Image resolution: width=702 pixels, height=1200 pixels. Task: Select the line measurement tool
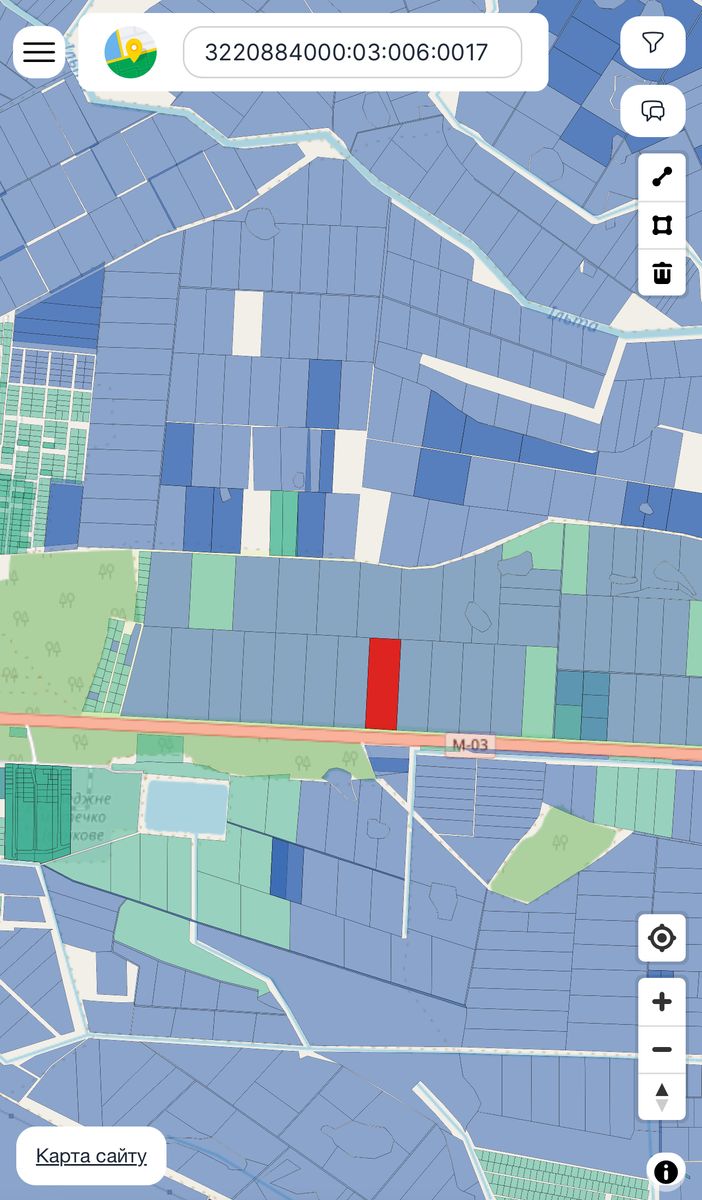662,177
